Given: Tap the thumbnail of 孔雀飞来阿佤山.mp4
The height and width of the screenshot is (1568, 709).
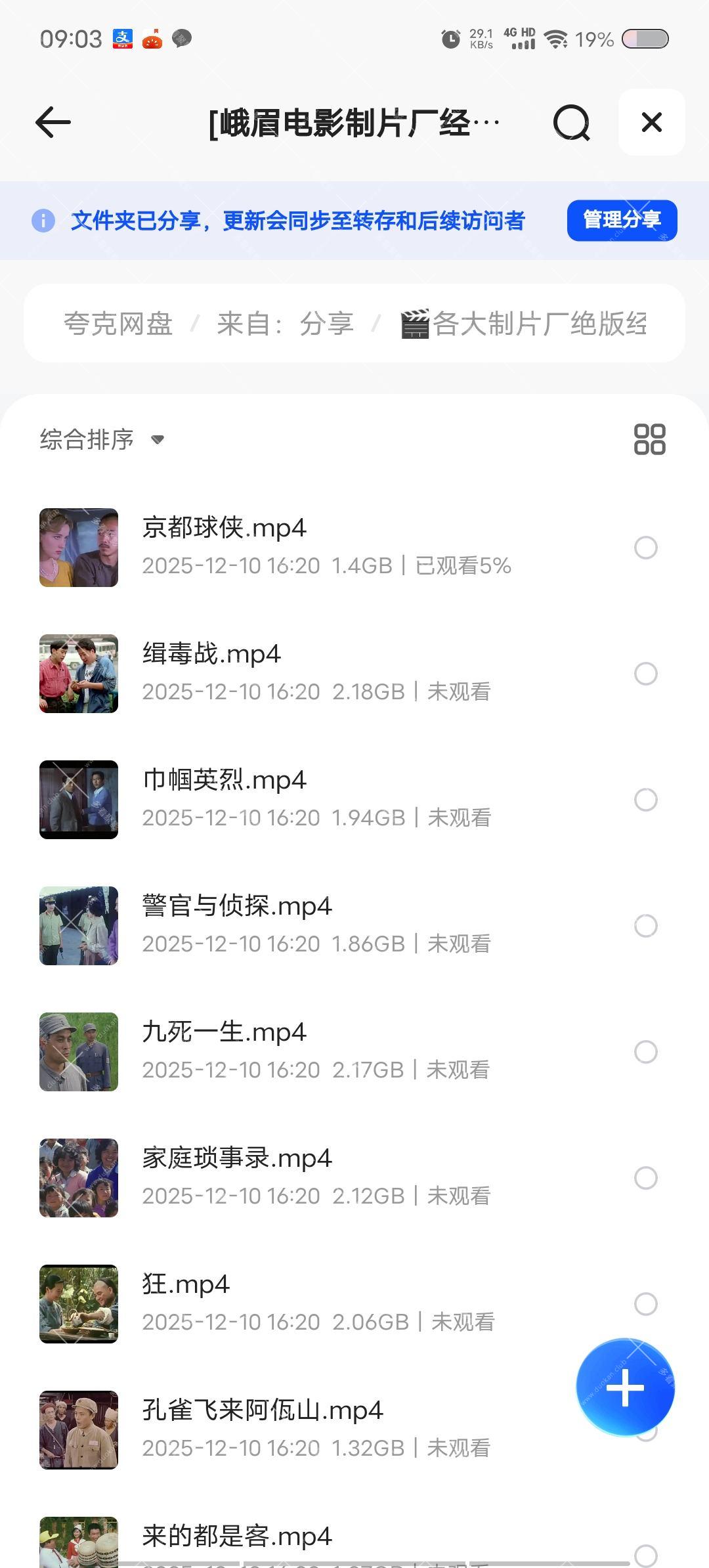Looking at the screenshot, I should (x=78, y=1430).
